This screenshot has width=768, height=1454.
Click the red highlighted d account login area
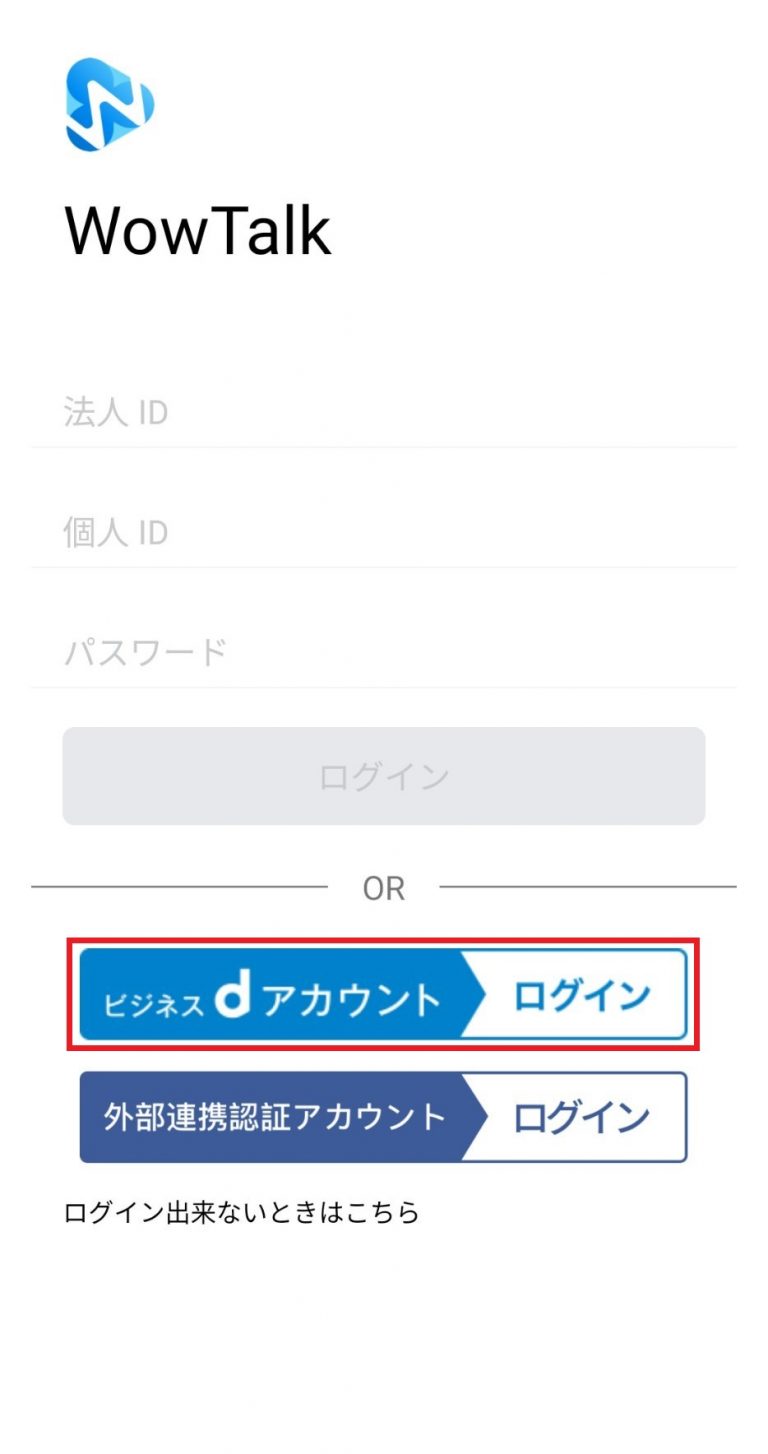point(383,993)
